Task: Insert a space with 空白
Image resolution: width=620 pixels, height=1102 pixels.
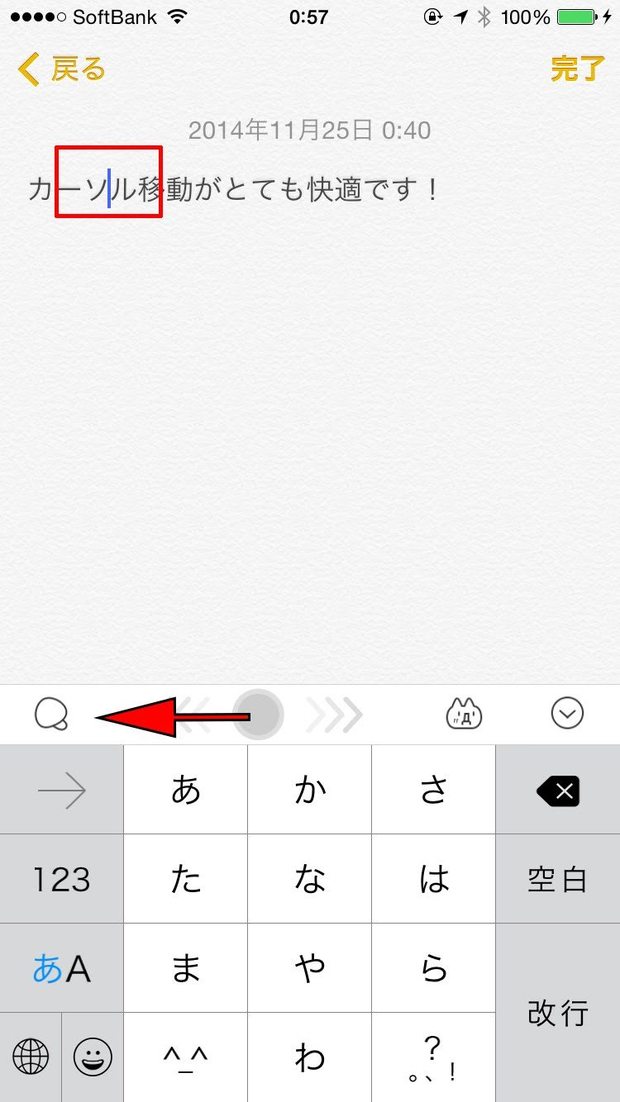Action: (557, 879)
